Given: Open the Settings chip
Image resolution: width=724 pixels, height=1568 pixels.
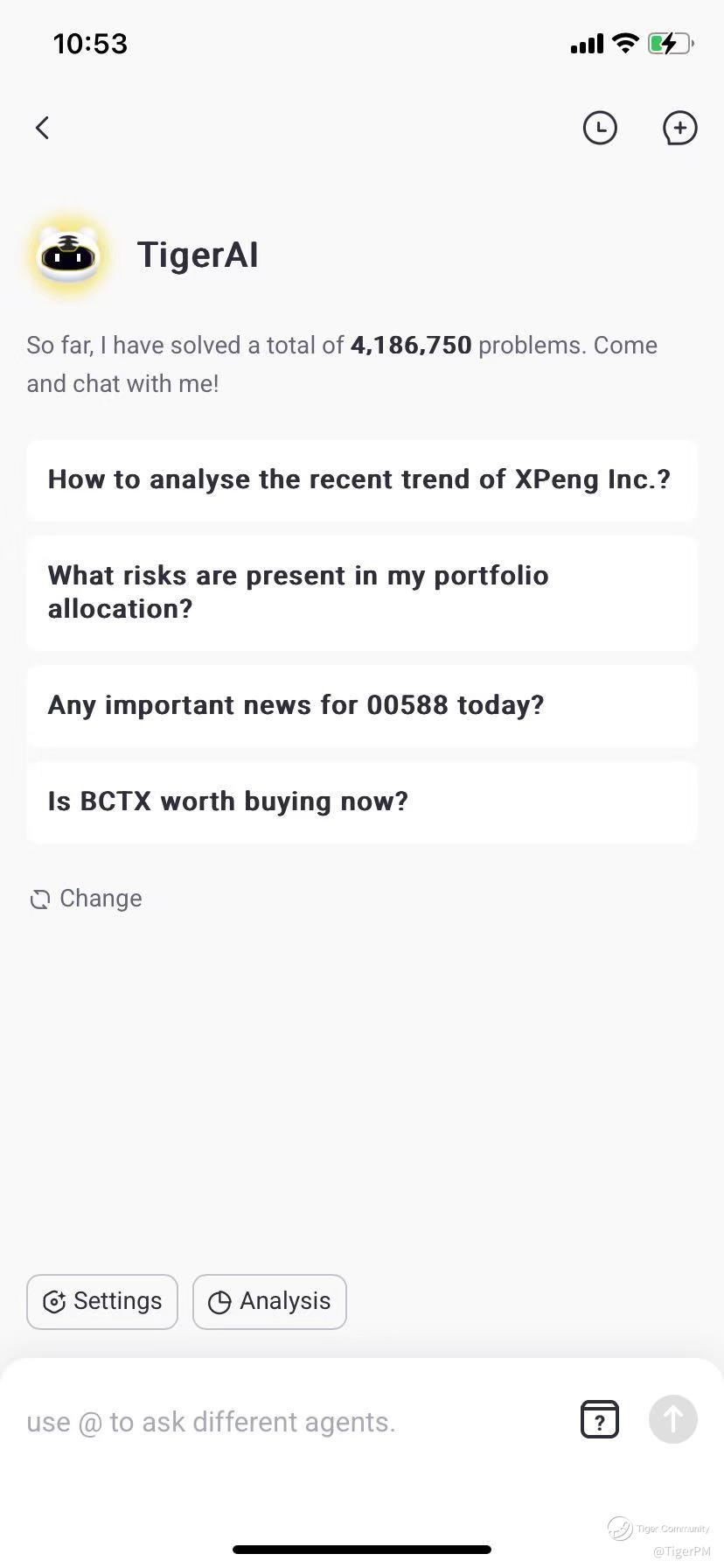Looking at the screenshot, I should click(x=102, y=1301).
